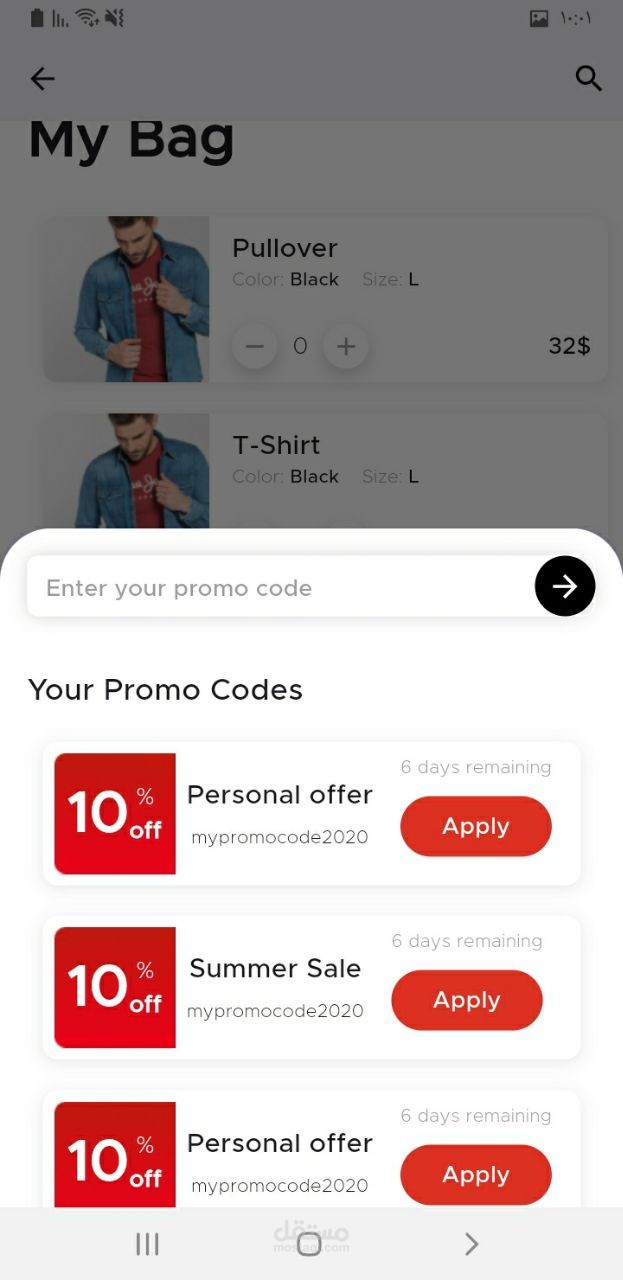Open search from the top bar
Image resolution: width=623 pixels, height=1280 pixels.
588,79
